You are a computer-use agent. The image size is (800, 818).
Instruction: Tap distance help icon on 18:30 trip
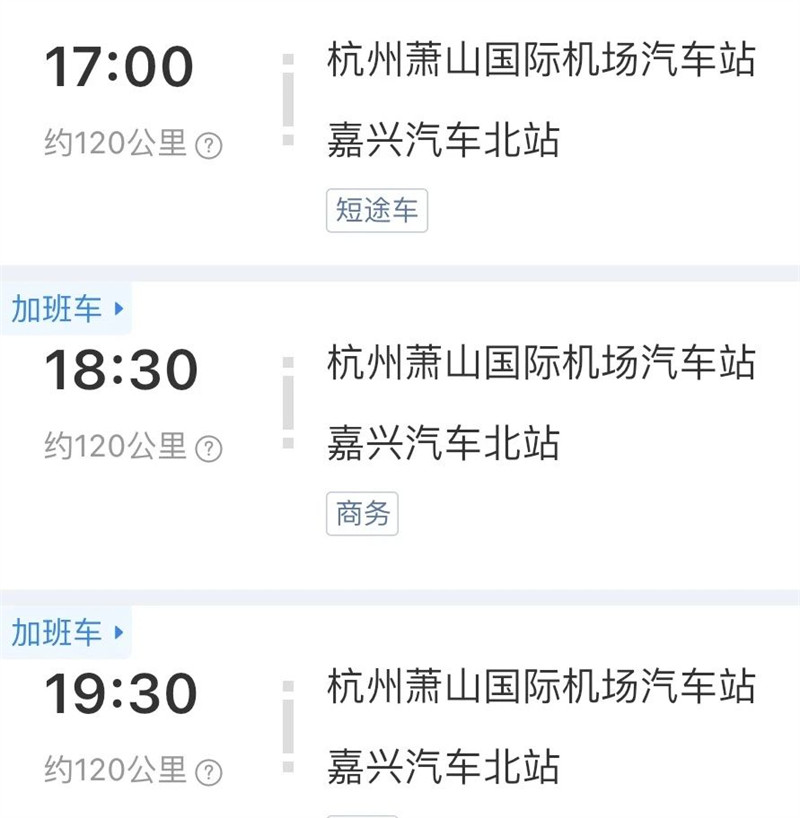208,449
